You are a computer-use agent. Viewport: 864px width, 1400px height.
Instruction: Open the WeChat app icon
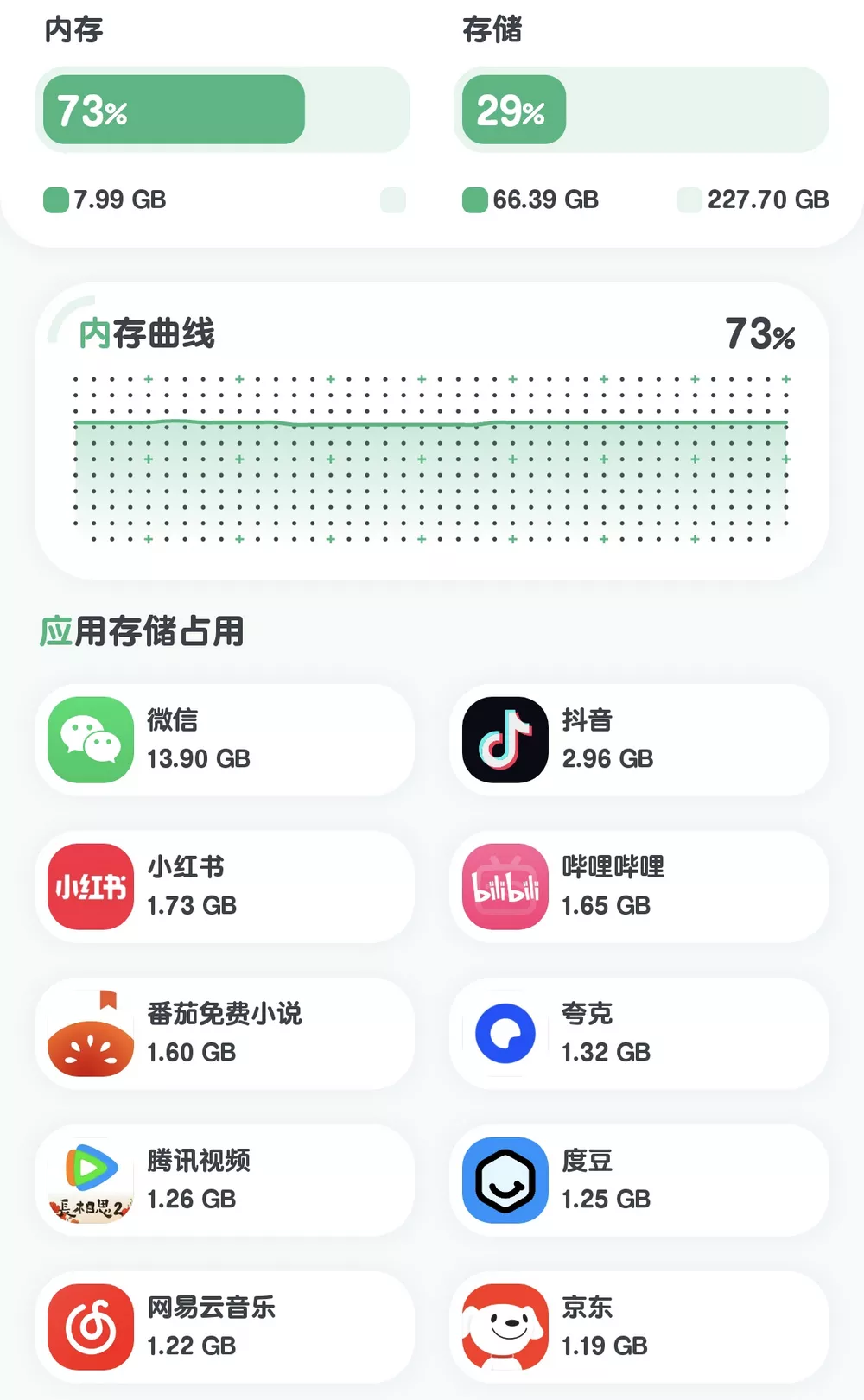coord(89,739)
